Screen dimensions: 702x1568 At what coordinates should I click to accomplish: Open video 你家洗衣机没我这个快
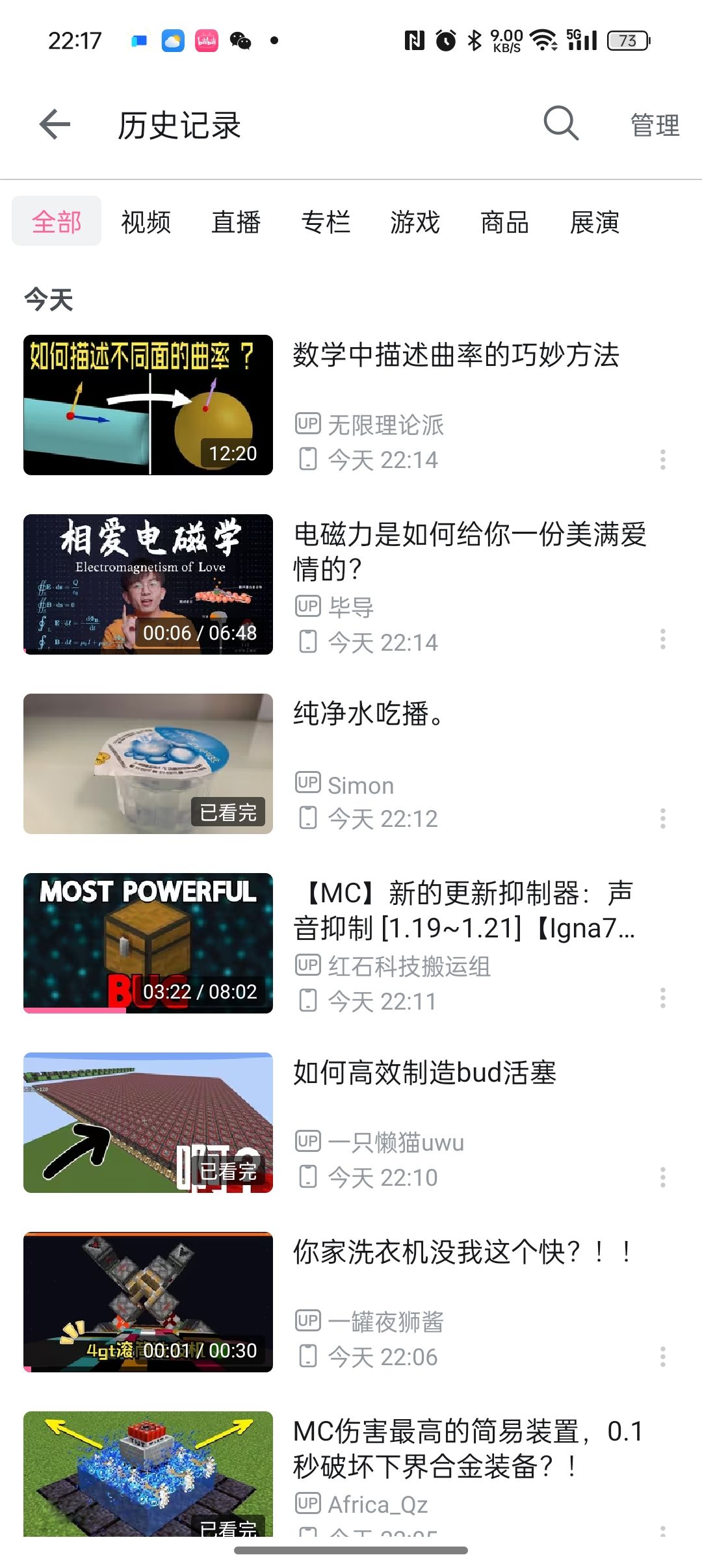pyautogui.click(x=462, y=1252)
